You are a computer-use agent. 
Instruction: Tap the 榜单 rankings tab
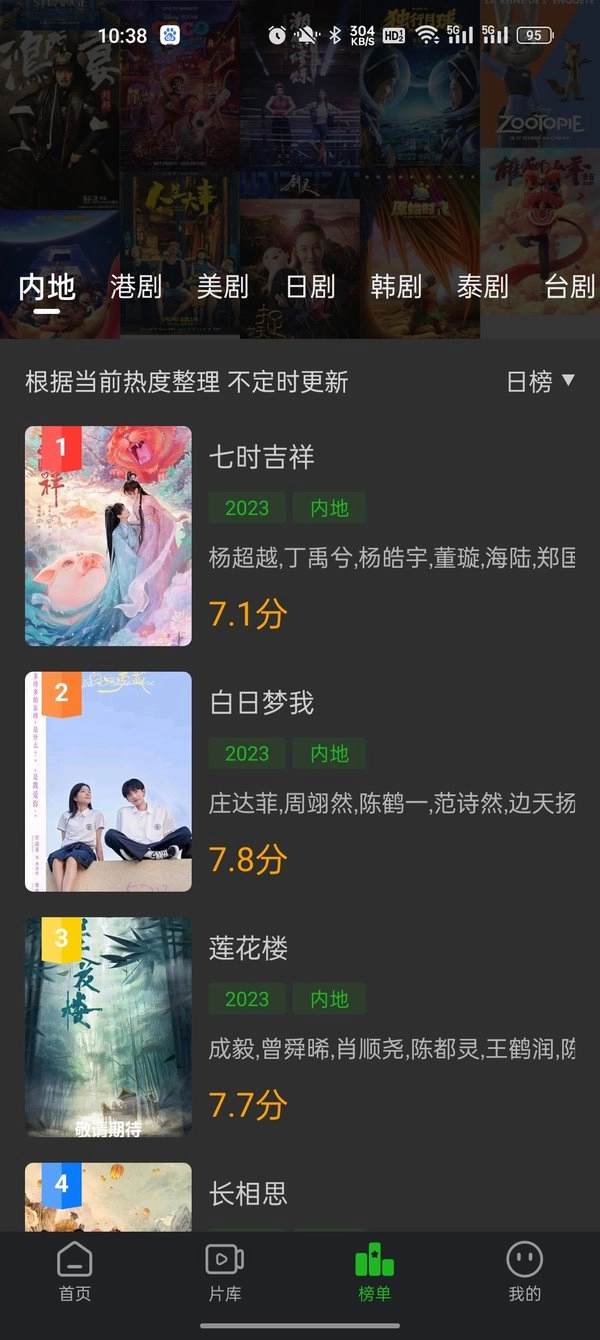(375, 1272)
